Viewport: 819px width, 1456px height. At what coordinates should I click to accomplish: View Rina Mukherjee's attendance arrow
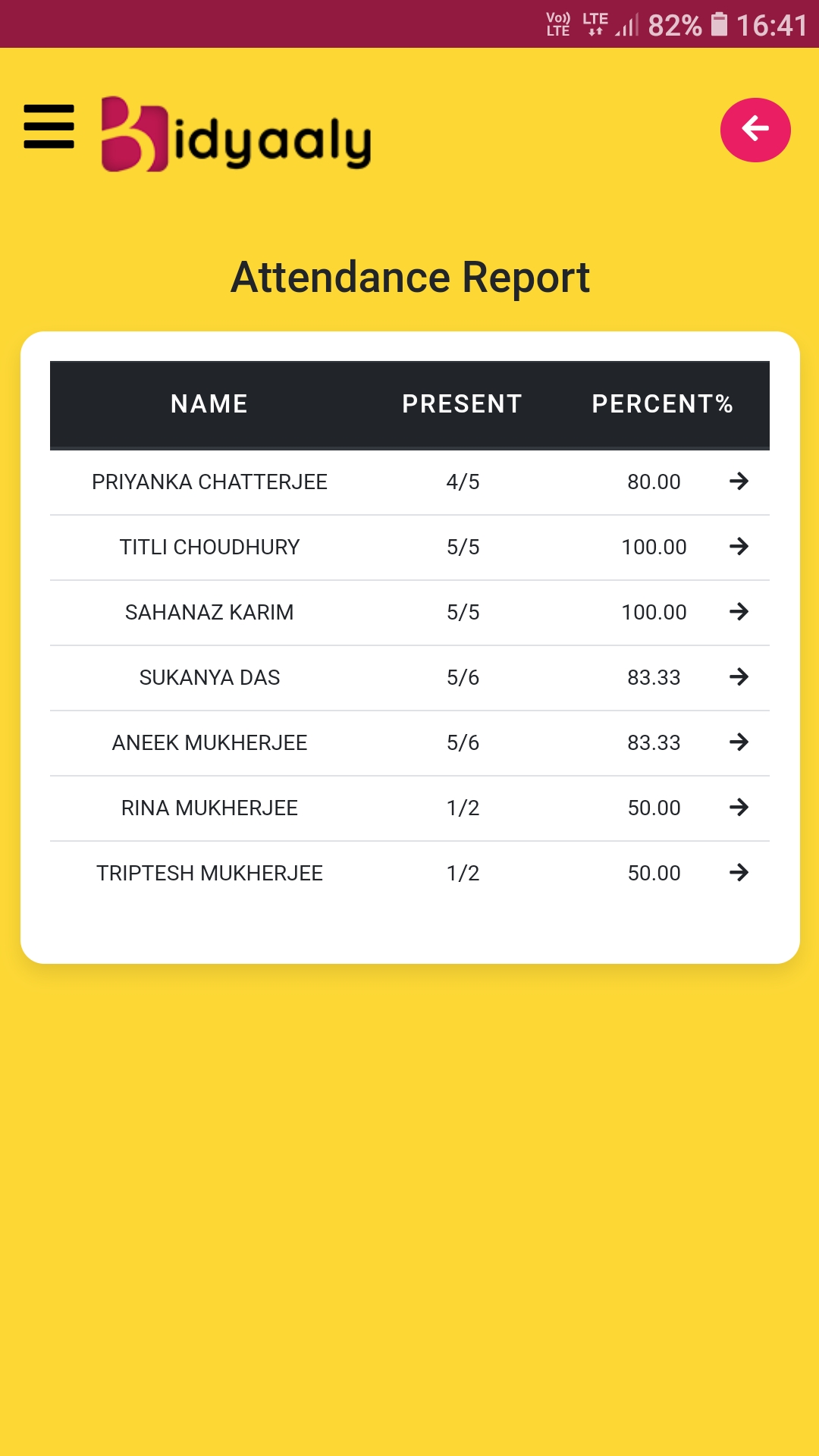point(739,808)
